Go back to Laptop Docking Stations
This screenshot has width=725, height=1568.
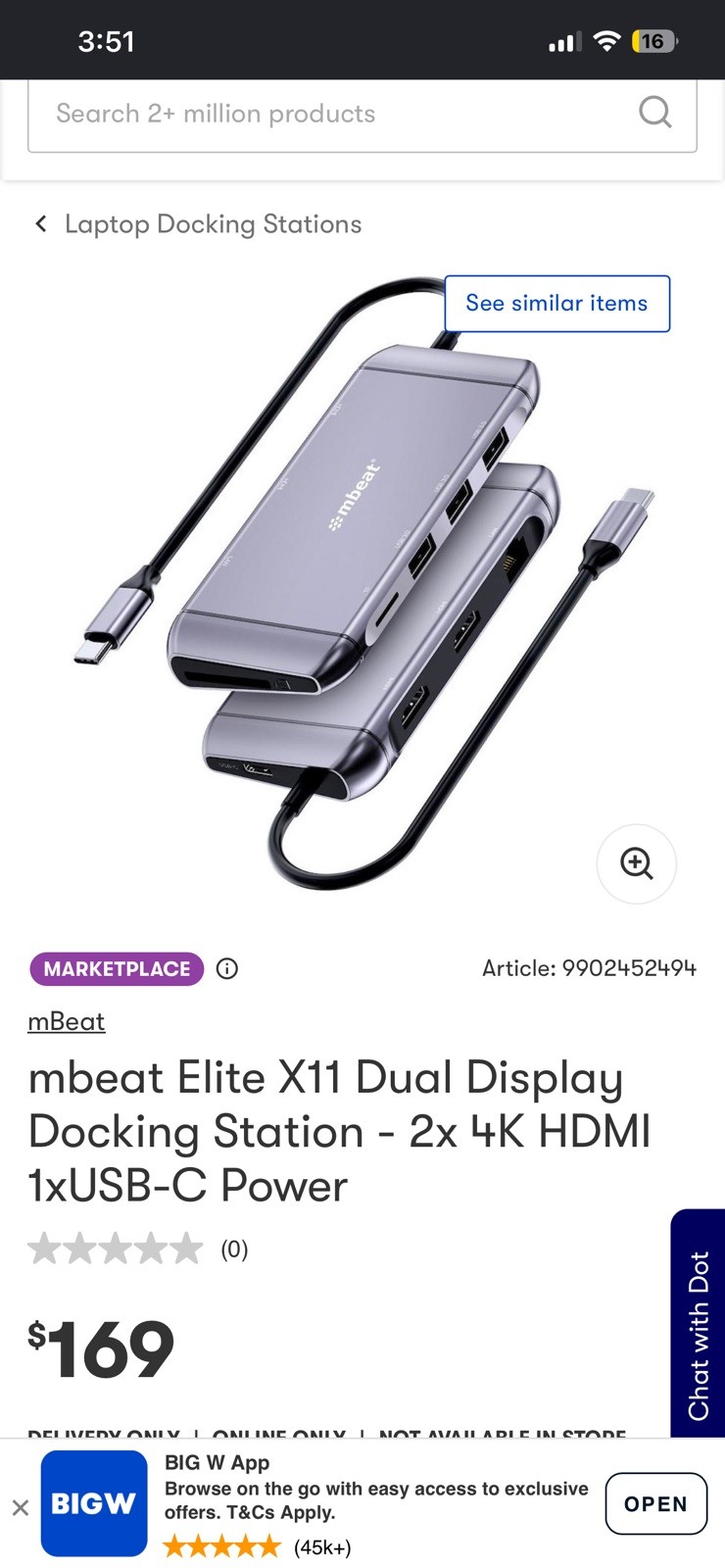click(x=198, y=224)
